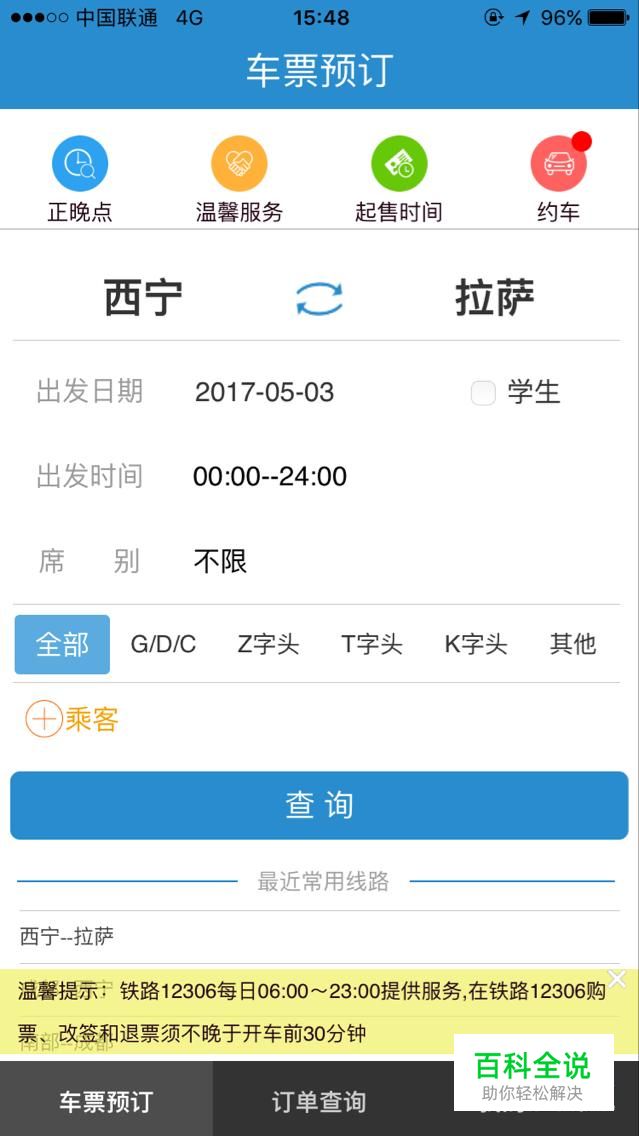
Task: Add a passenger with 乘客
Action: click(72, 719)
